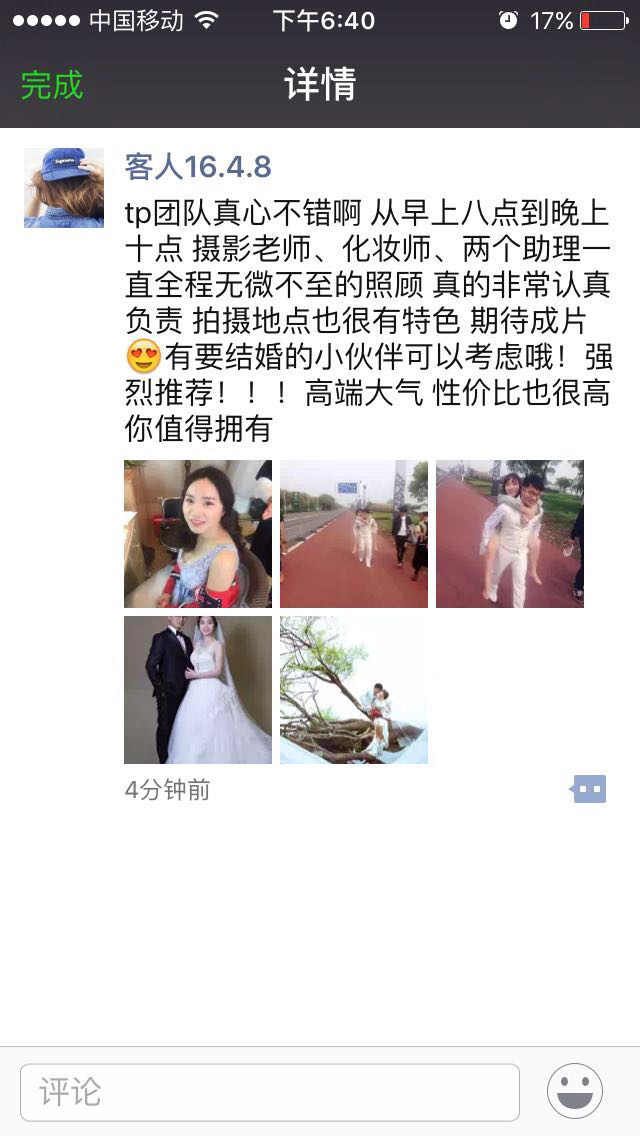The height and width of the screenshot is (1136, 640).
Task: Focus the 评论 comment field
Action: (270, 1092)
